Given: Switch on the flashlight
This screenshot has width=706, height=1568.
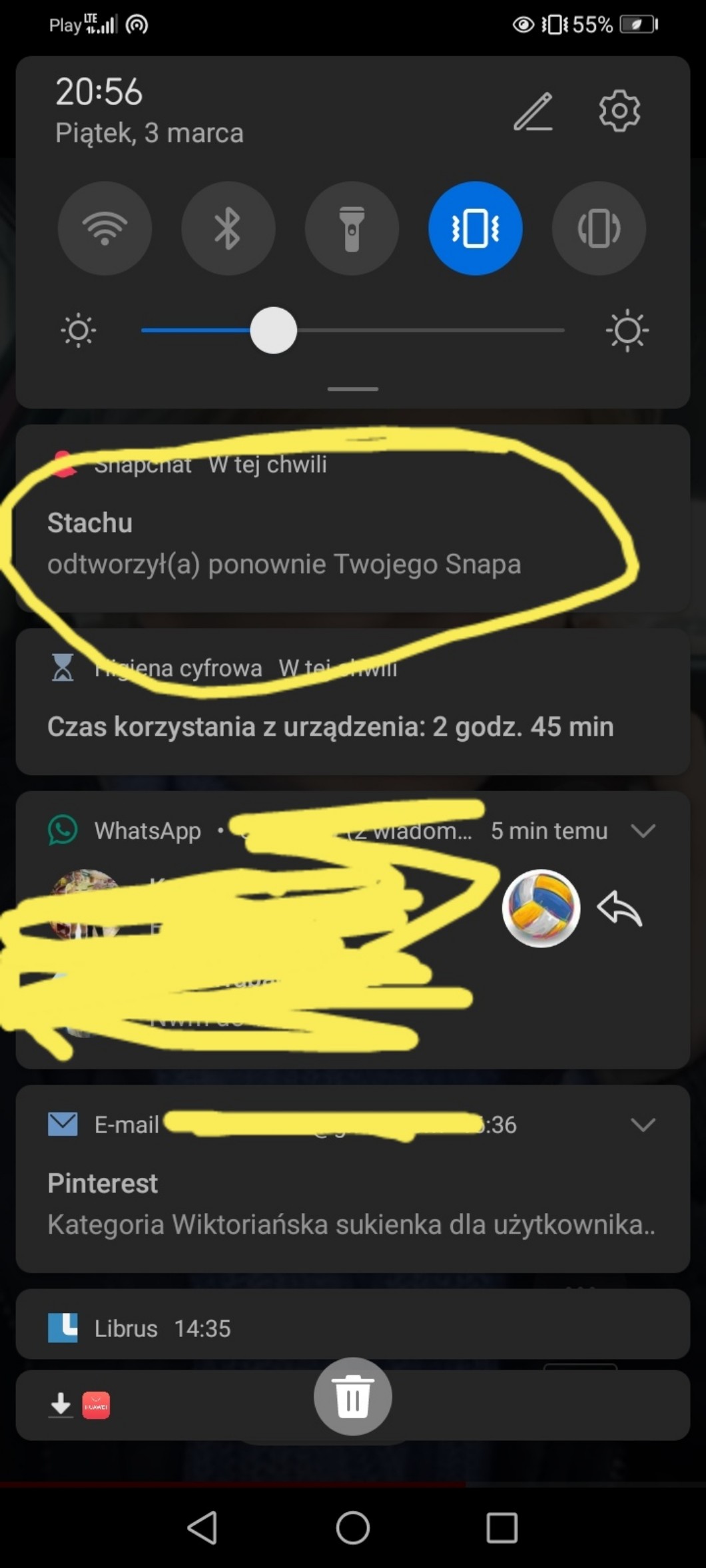Looking at the screenshot, I should [x=352, y=228].
